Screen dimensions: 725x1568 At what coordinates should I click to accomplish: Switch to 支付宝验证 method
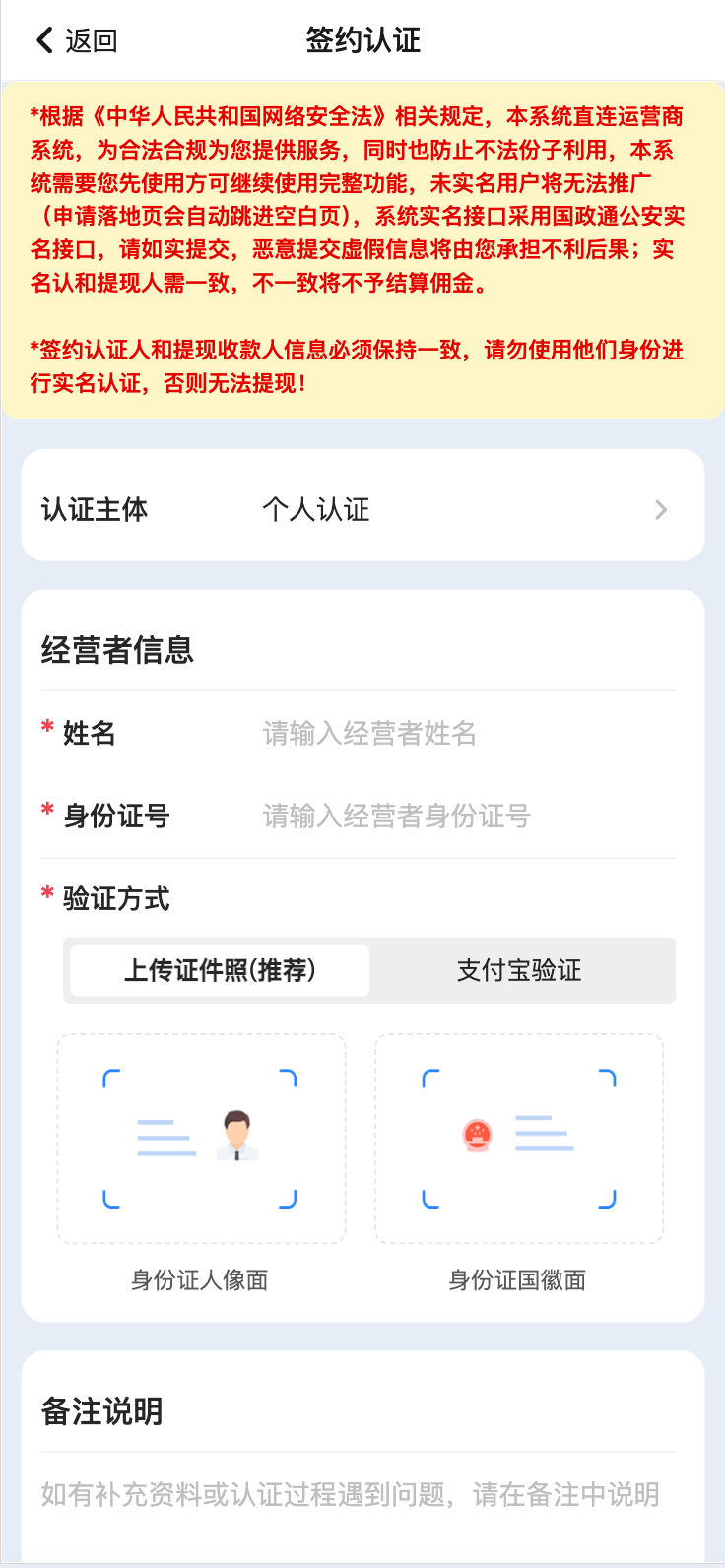coord(519,971)
